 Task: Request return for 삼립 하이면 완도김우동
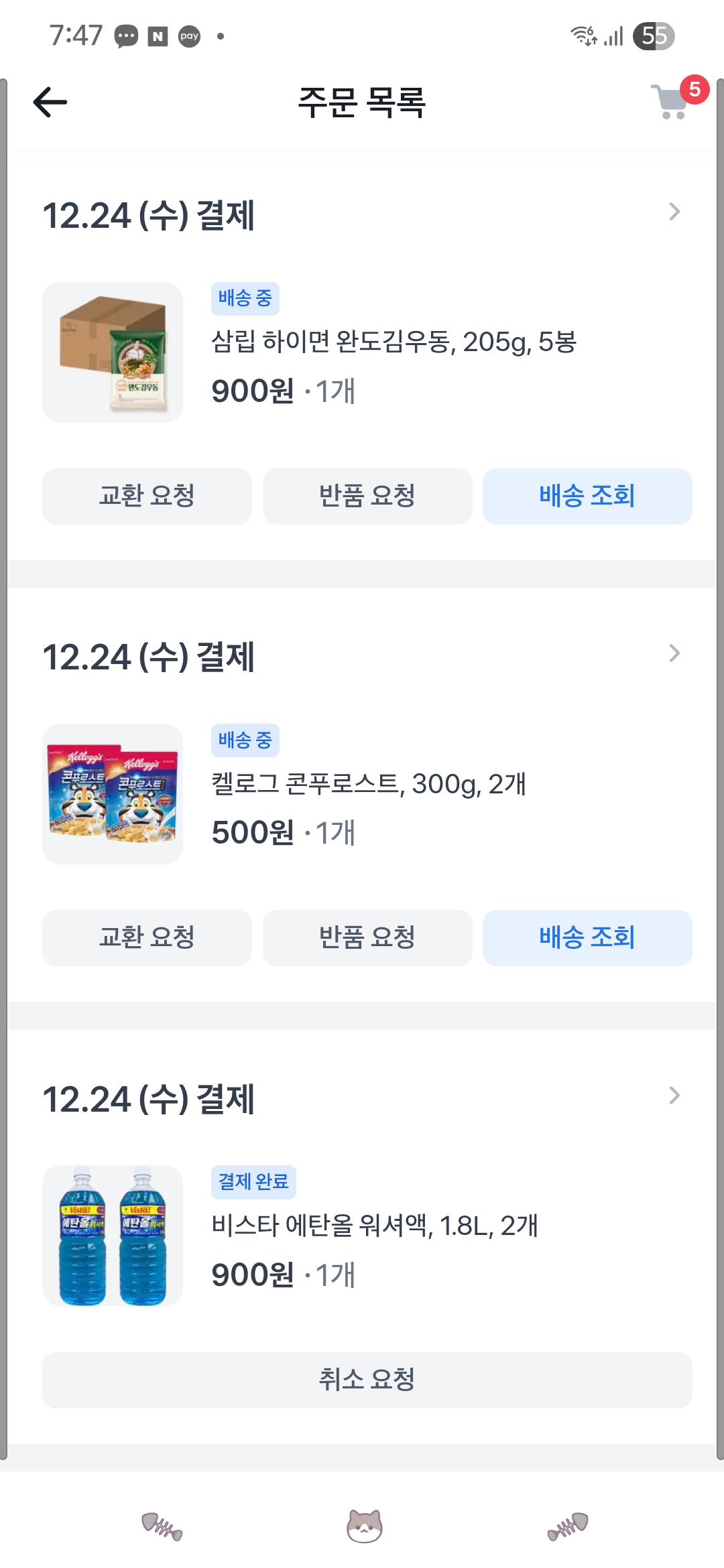[x=367, y=497]
